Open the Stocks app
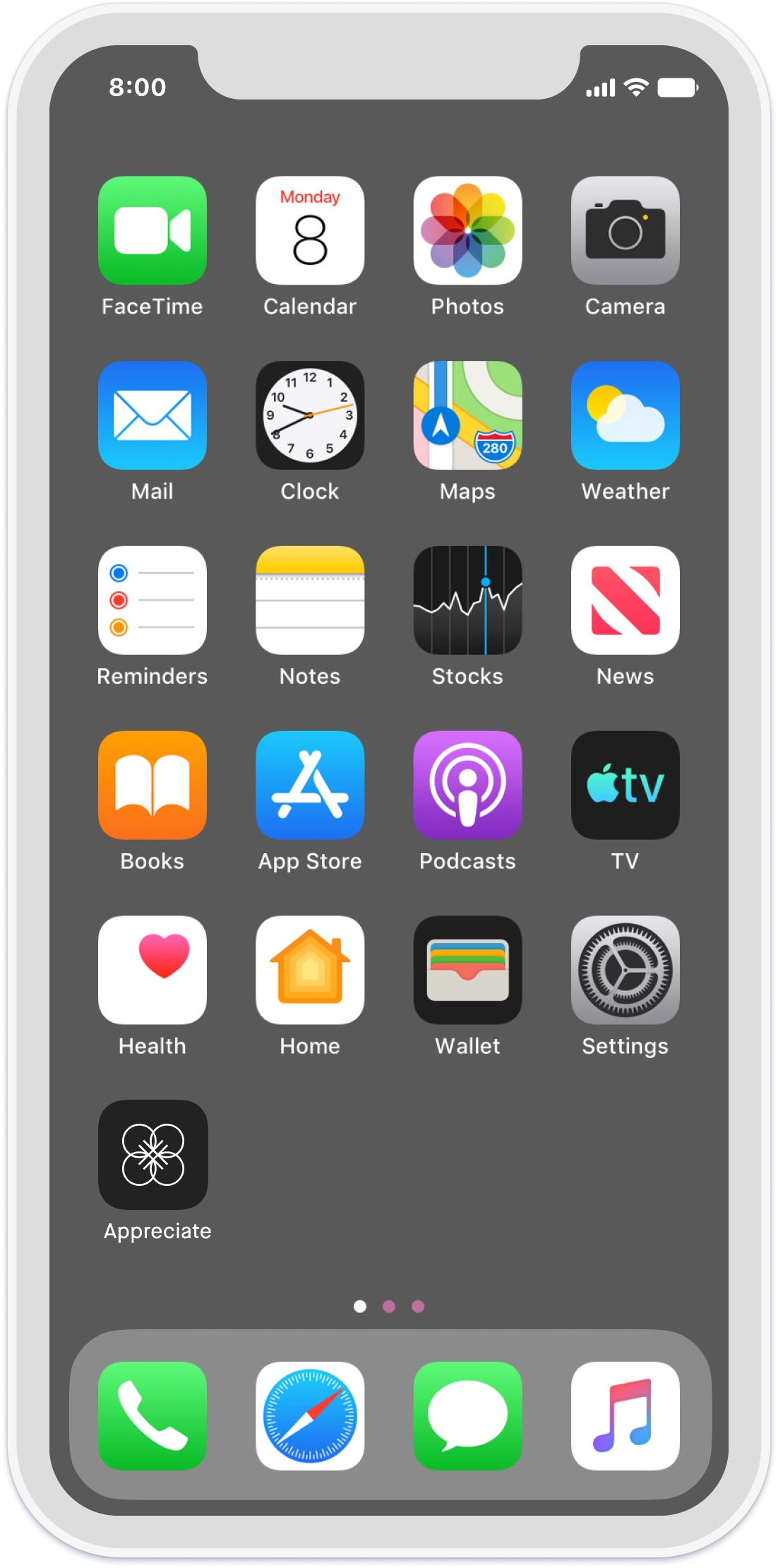 [467, 600]
